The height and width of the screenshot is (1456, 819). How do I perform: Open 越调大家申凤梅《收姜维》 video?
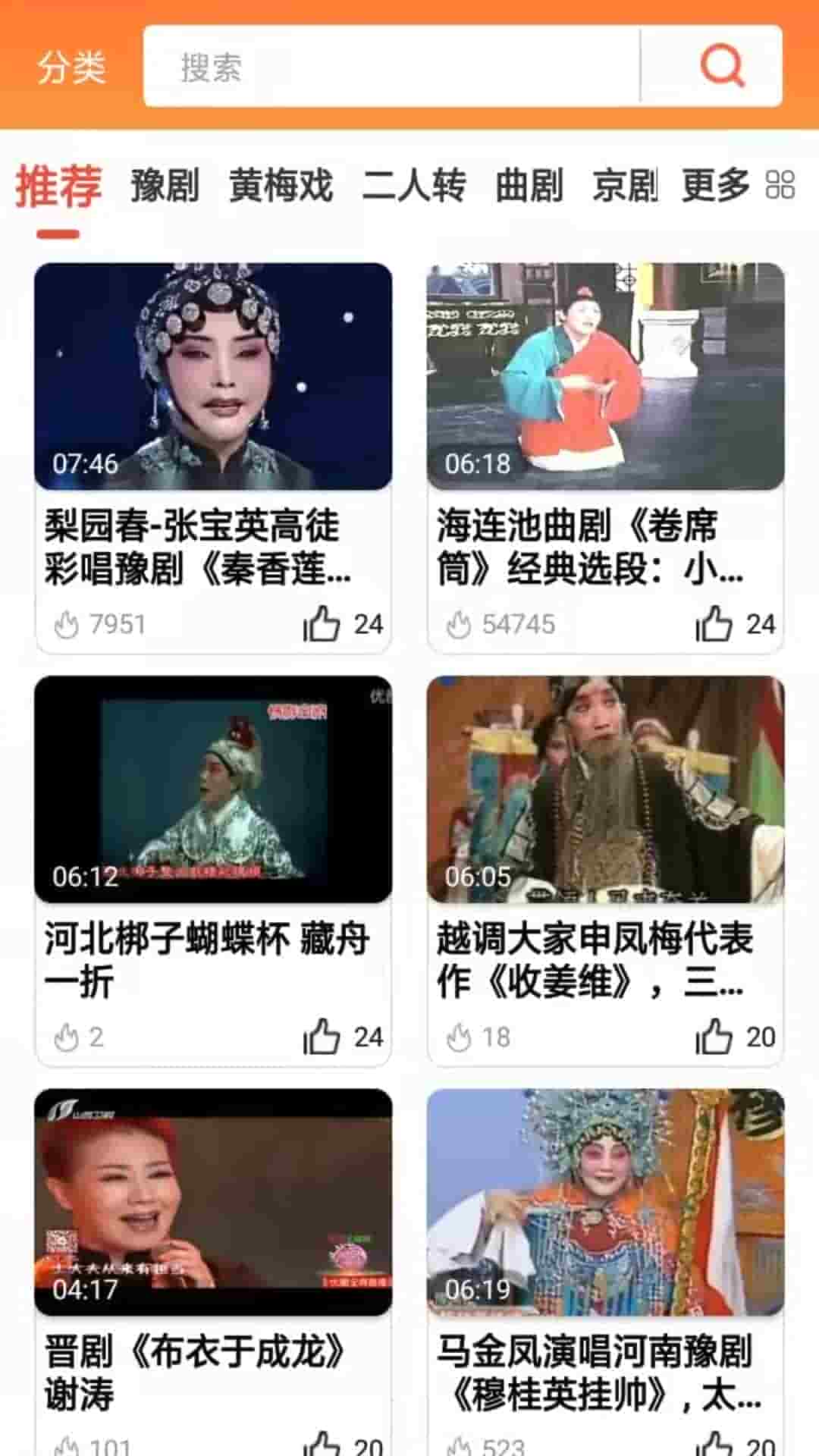pos(605,789)
